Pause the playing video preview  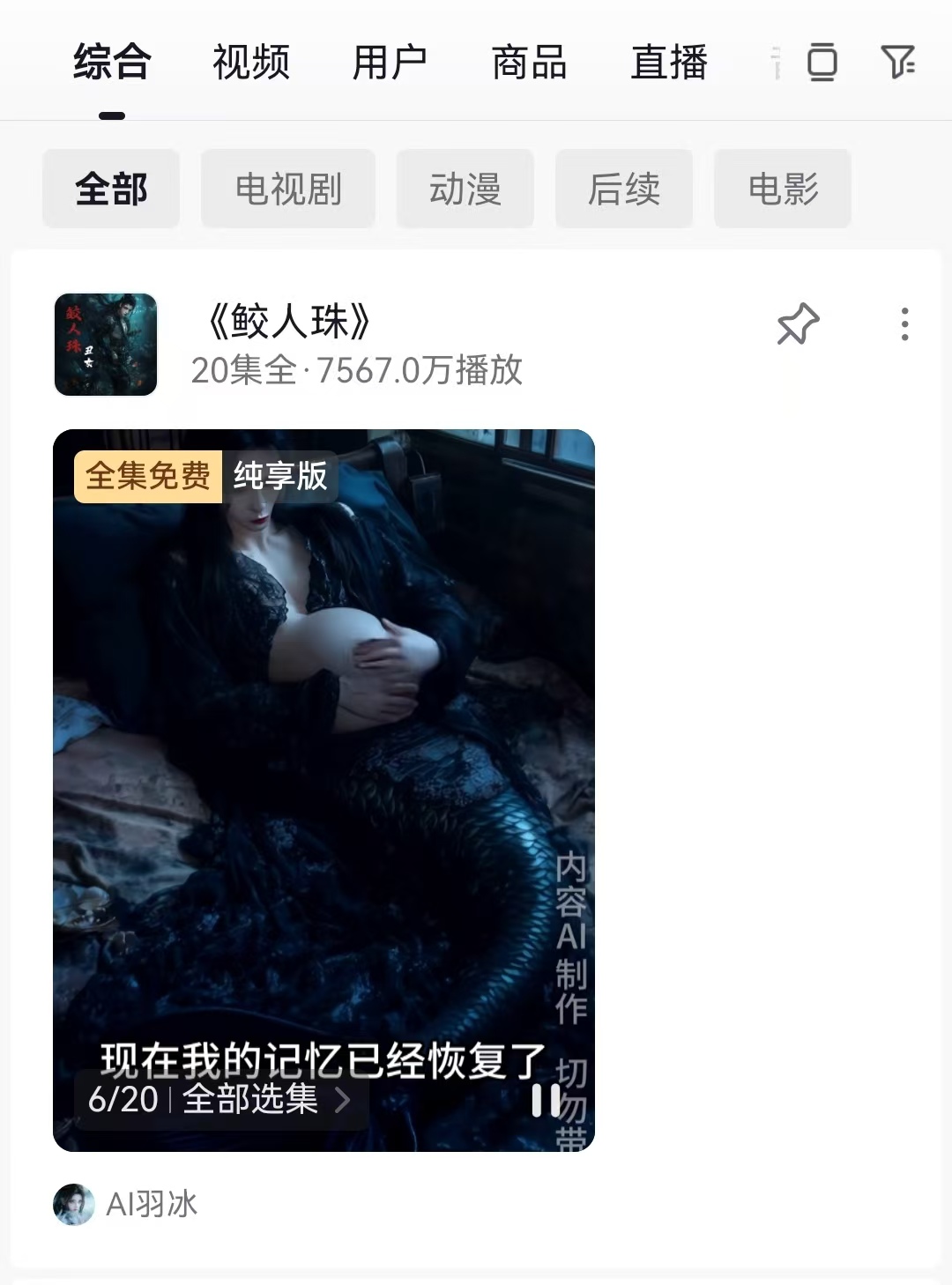pos(546,1100)
